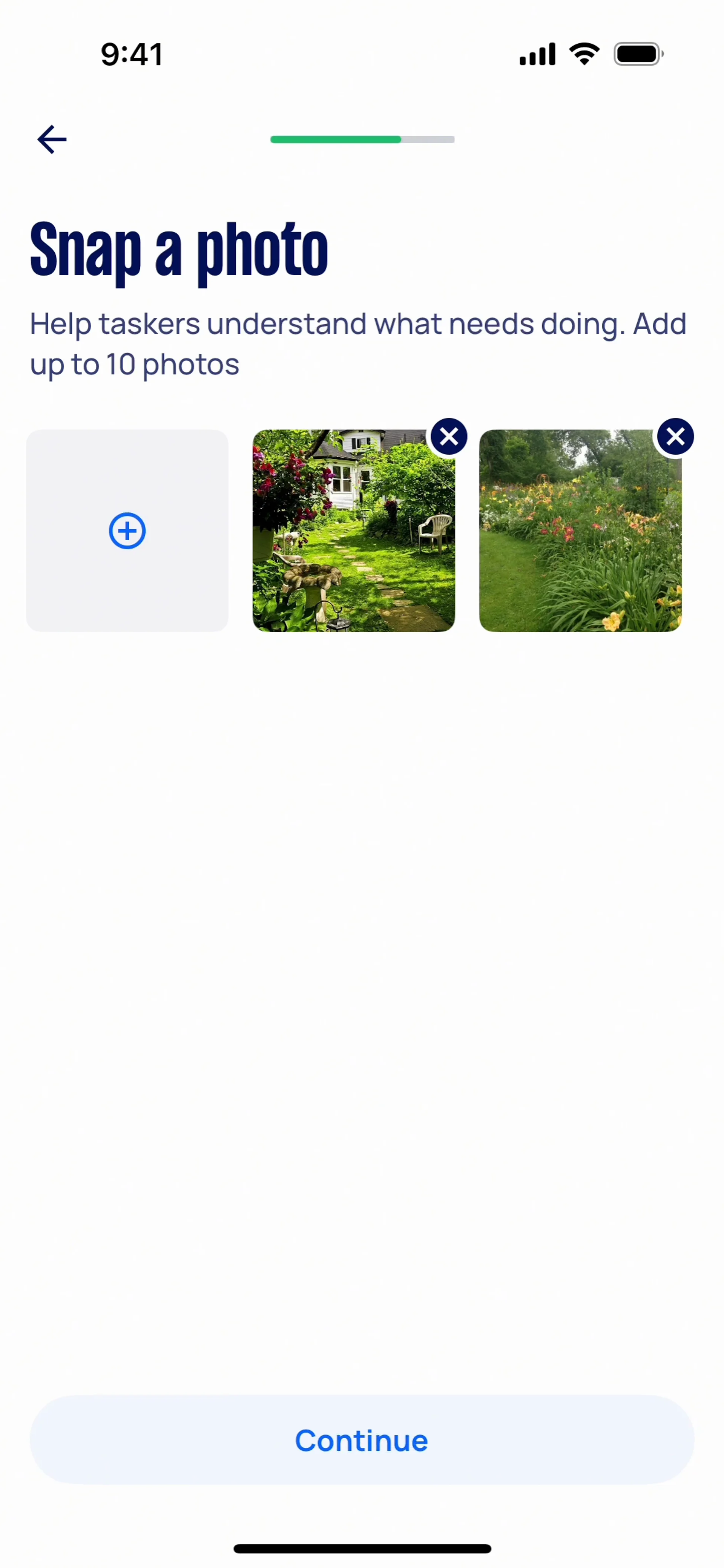Remove the garden path house photo
Viewport: 724px width, 1568px height.
click(449, 437)
